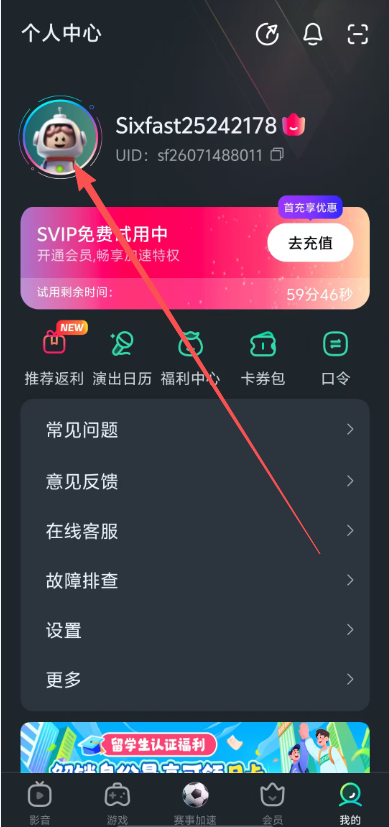The height and width of the screenshot is (827, 389).
Task: Copy the UID with the copy icon
Action: pyautogui.click(x=277, y=155)
